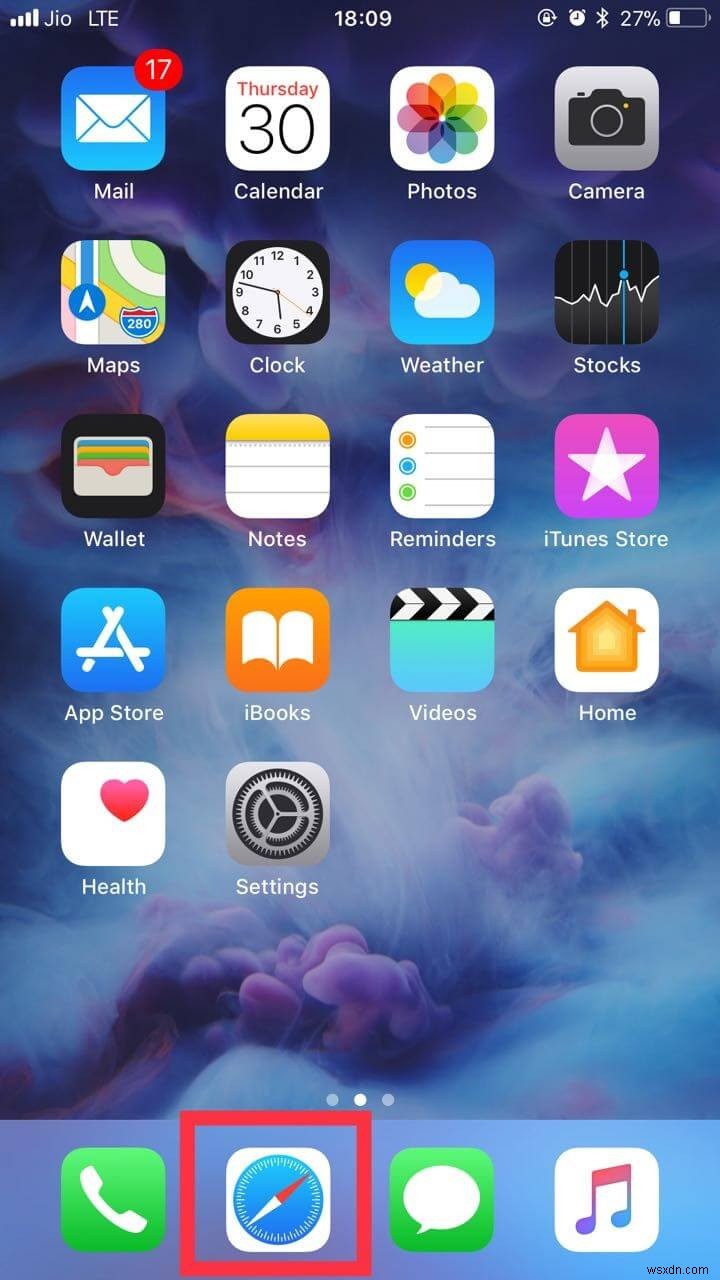Open the Videos app
720x1280 pixels.
tap(441, 640)
